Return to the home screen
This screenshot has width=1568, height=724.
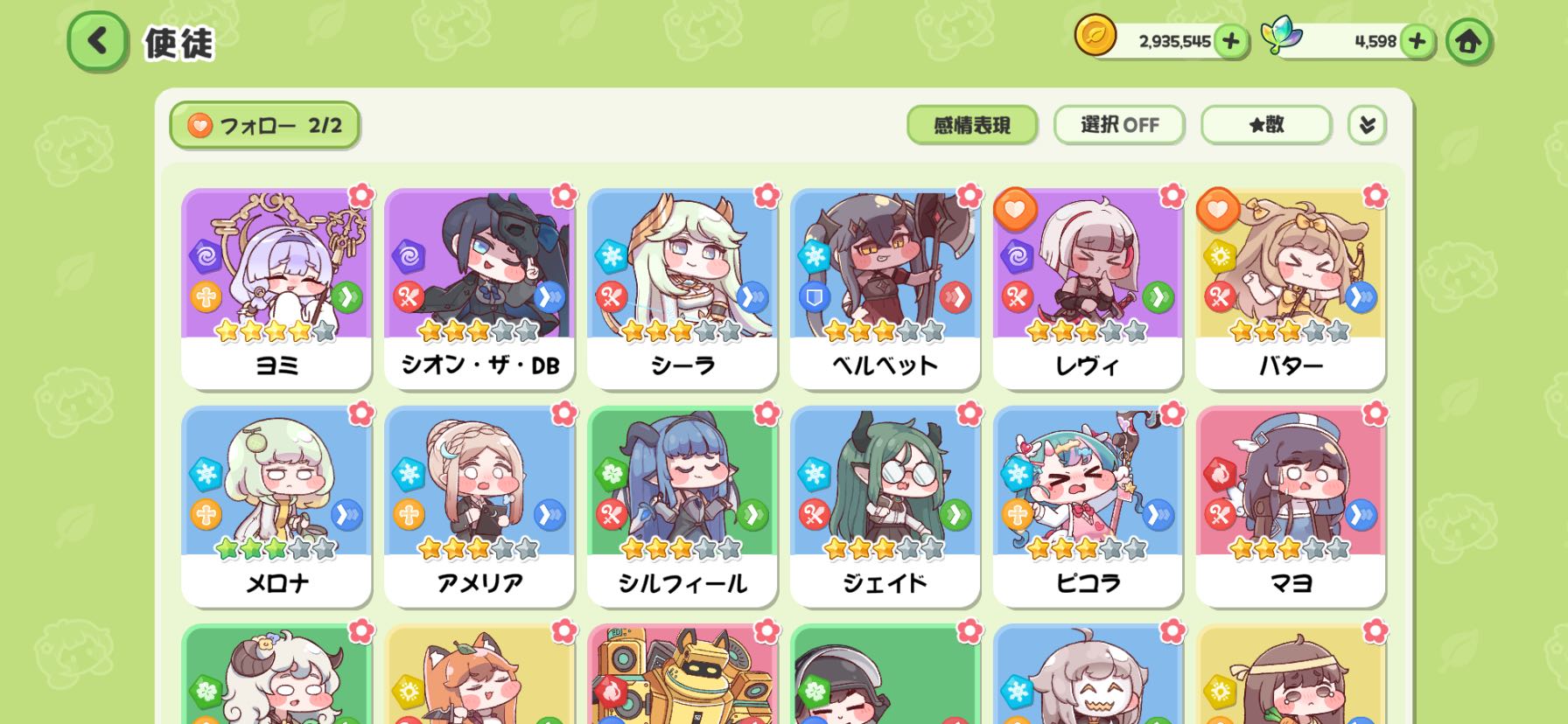pyautogui.click(x=1467, y=41)
